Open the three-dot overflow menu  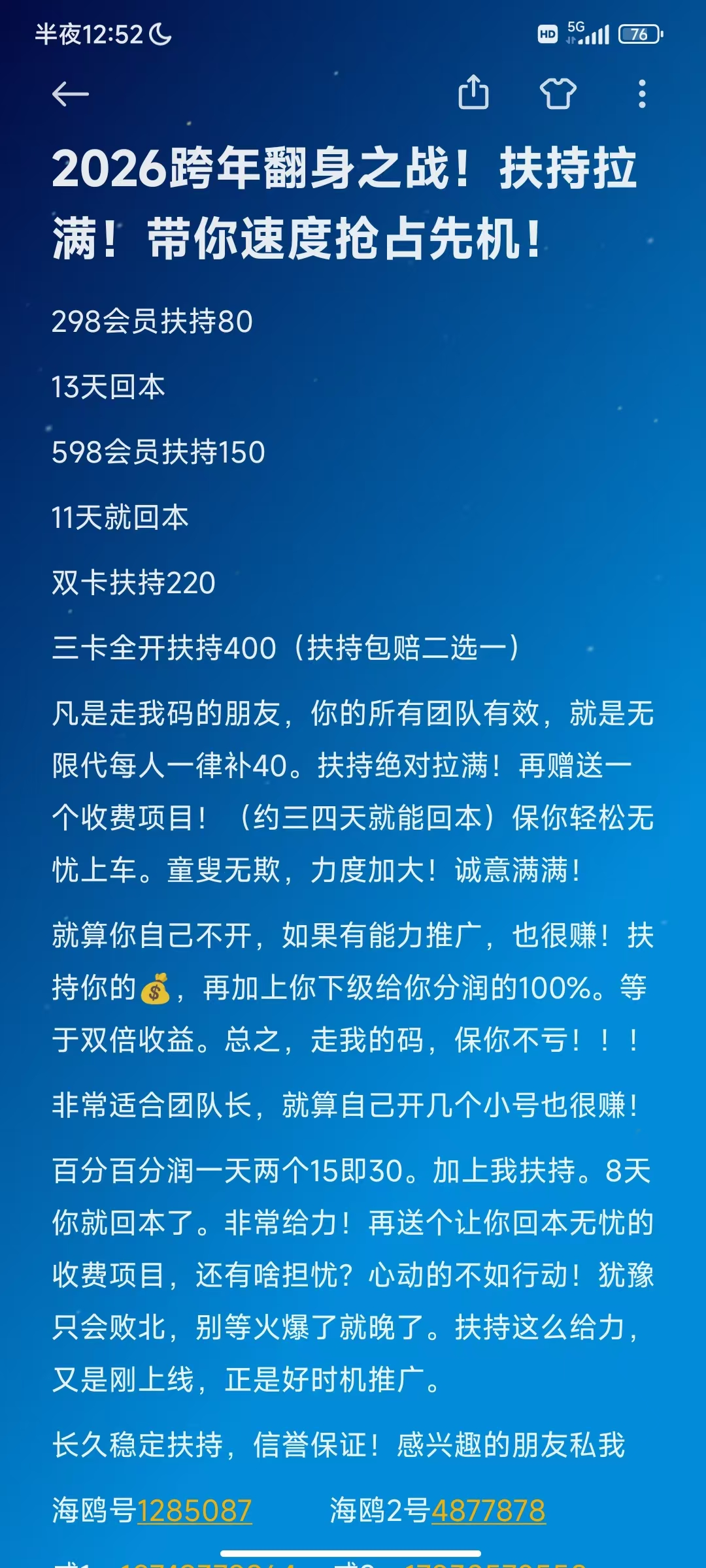click(x=642, y=94)
